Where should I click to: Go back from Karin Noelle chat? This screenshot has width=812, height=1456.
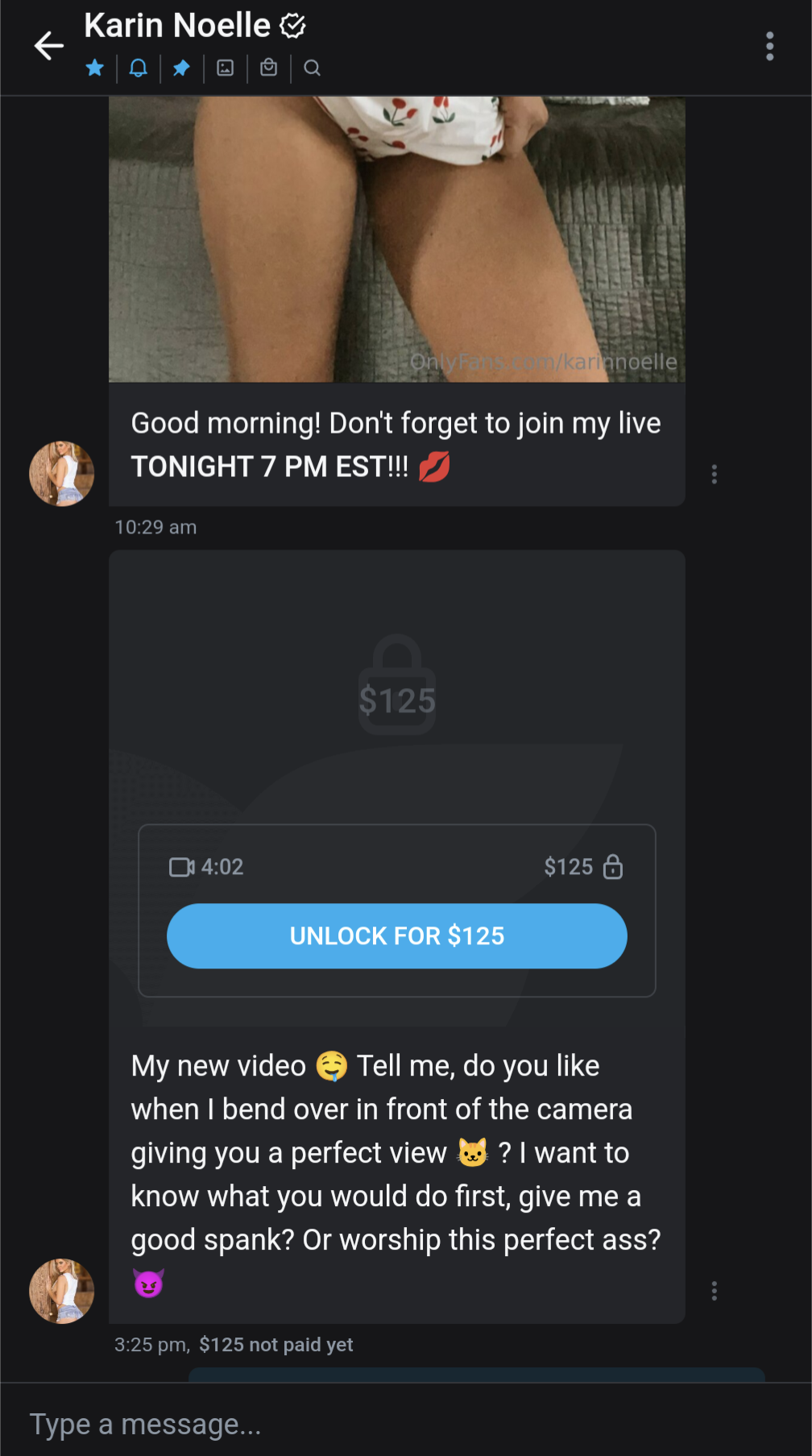(x=48, y=46)
